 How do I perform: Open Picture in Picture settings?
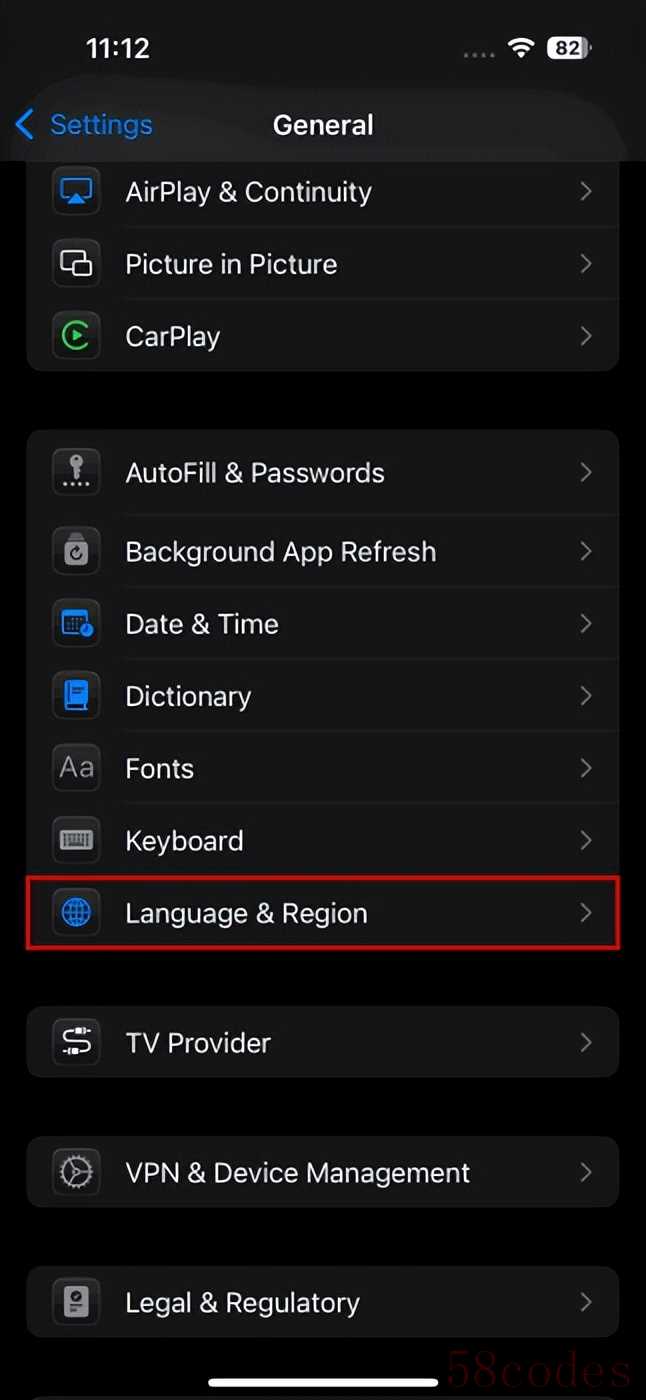coord(322,264)
